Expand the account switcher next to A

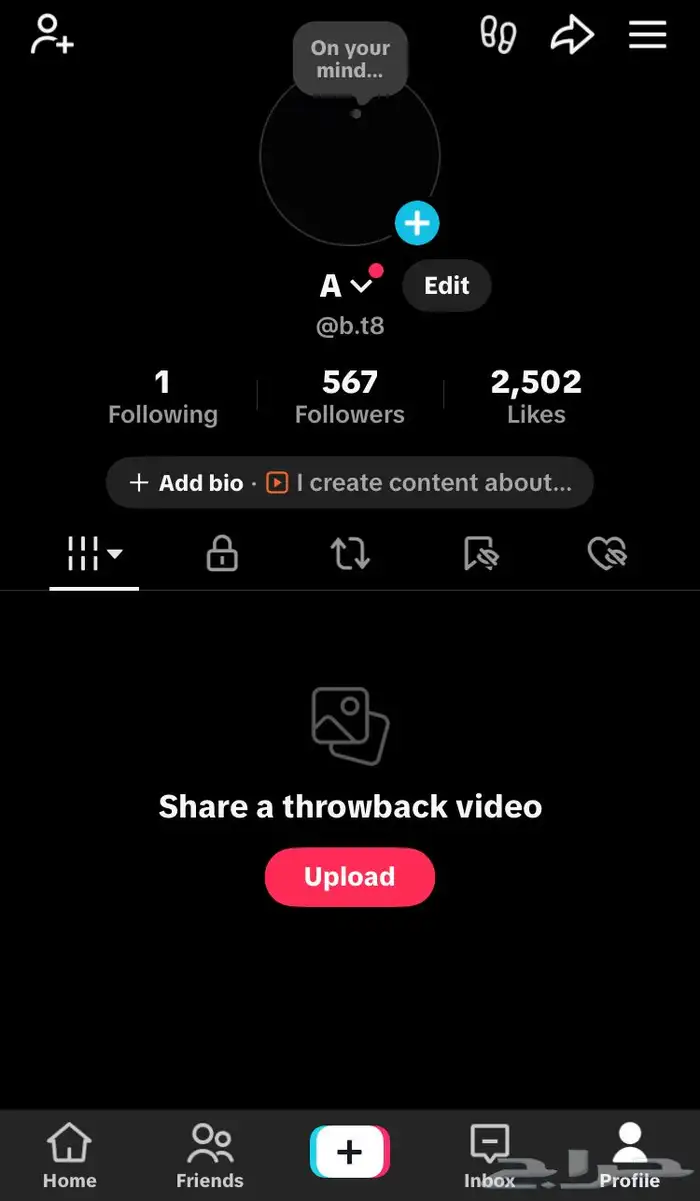pos(361,286)
